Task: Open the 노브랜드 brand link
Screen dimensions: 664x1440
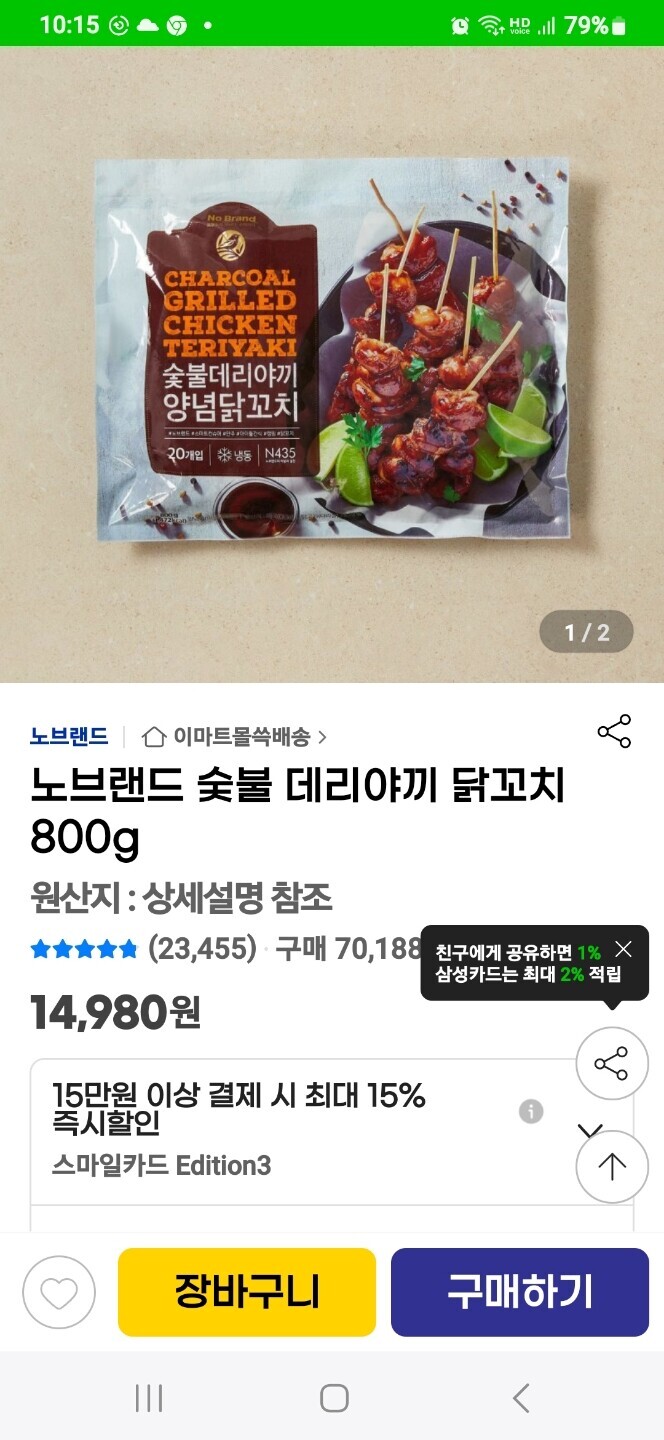Action: 69,737
